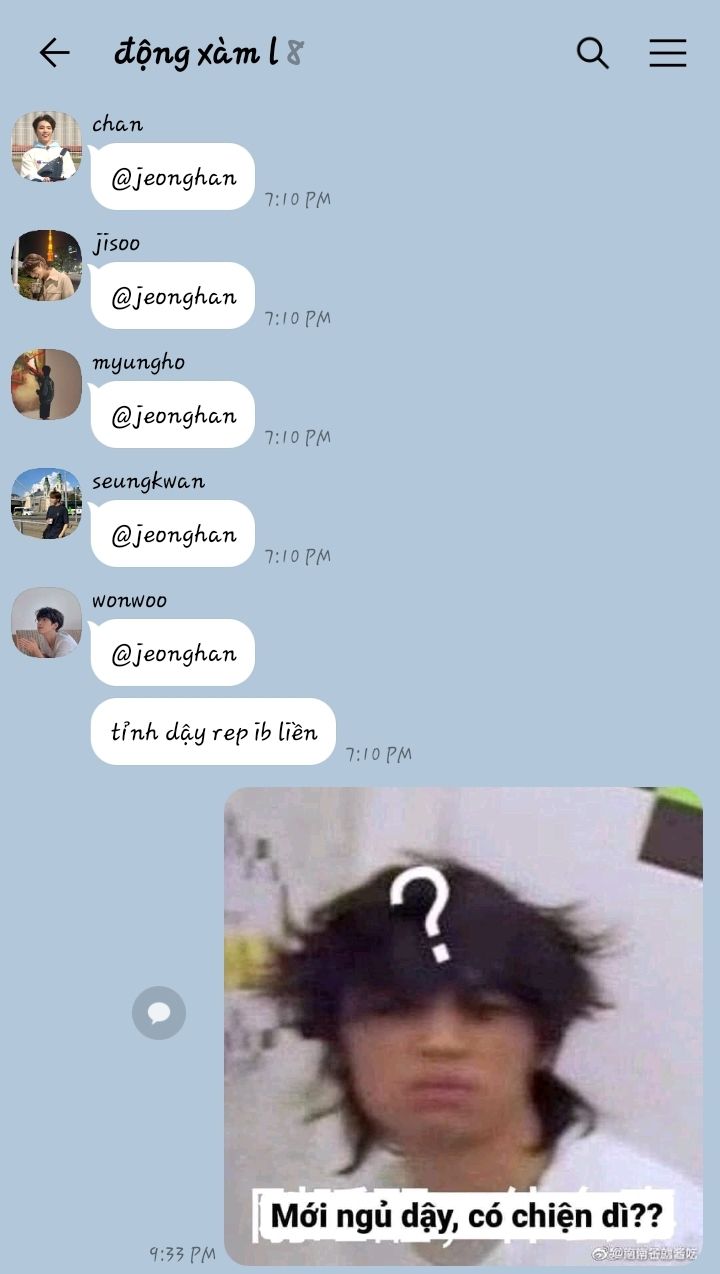View jisoo's profile avatar
720x1274 pixels.
46,265
